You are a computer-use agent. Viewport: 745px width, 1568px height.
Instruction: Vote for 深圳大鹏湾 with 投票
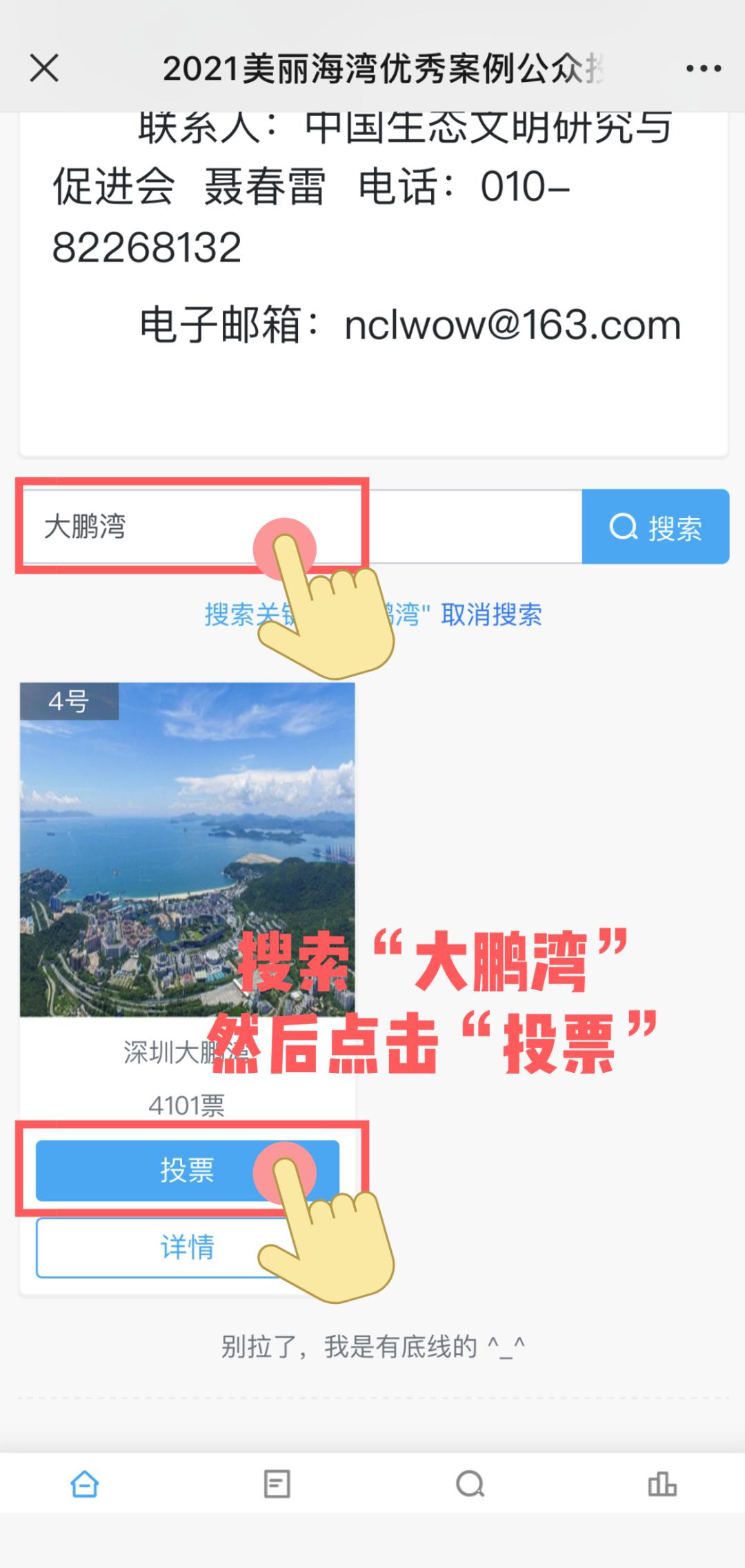tap(187, 1170)
